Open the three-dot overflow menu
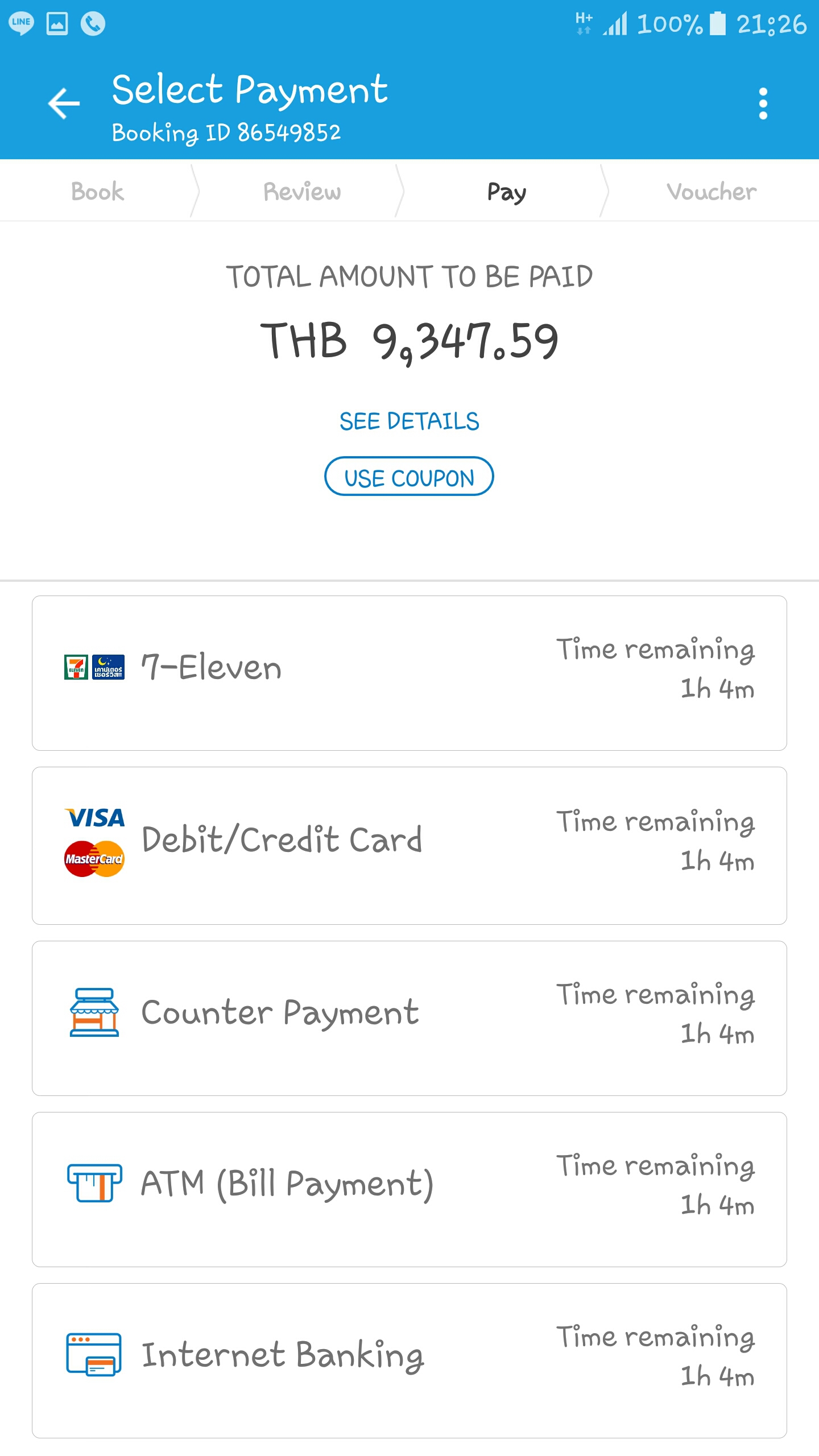 coord(763,104)
